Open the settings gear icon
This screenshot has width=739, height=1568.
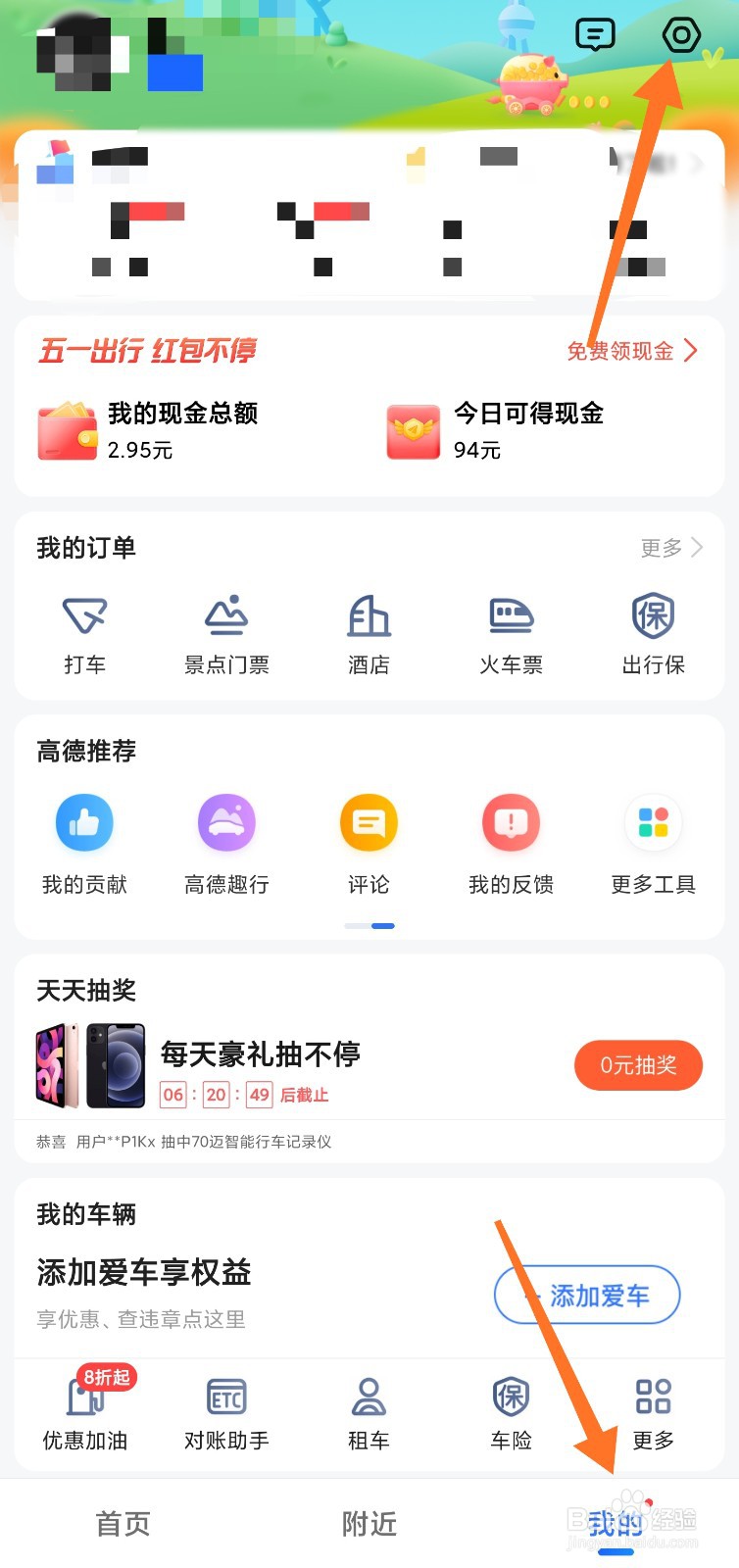681,36
